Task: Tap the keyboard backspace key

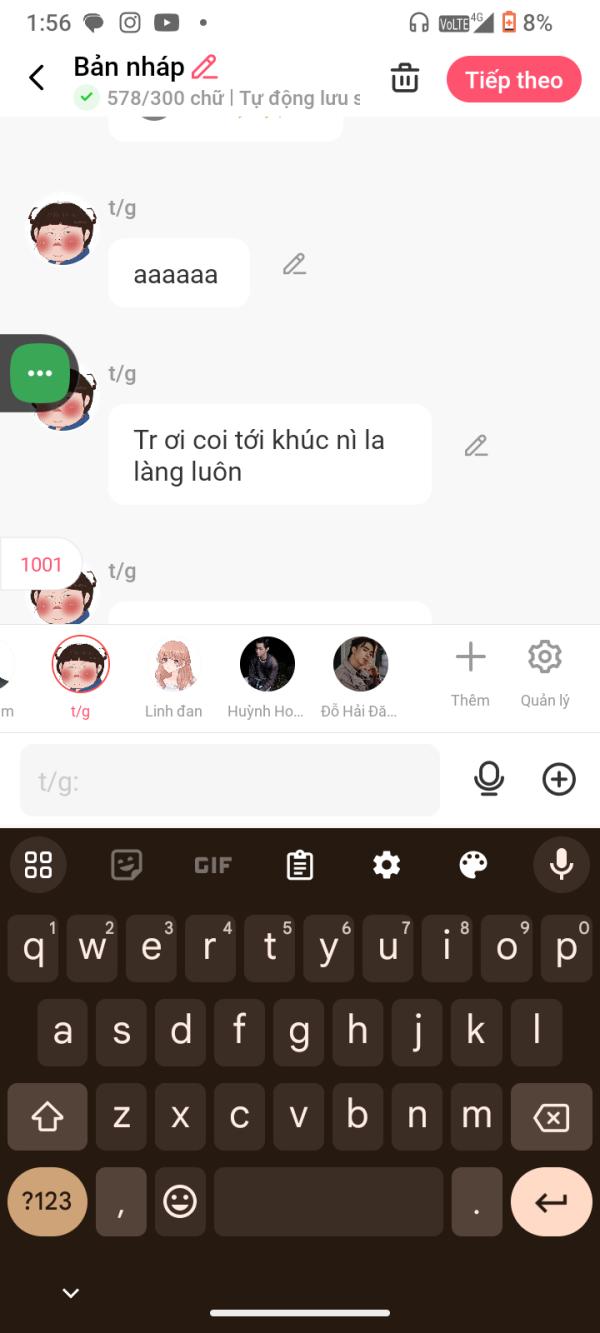Action: [551, 1117]
